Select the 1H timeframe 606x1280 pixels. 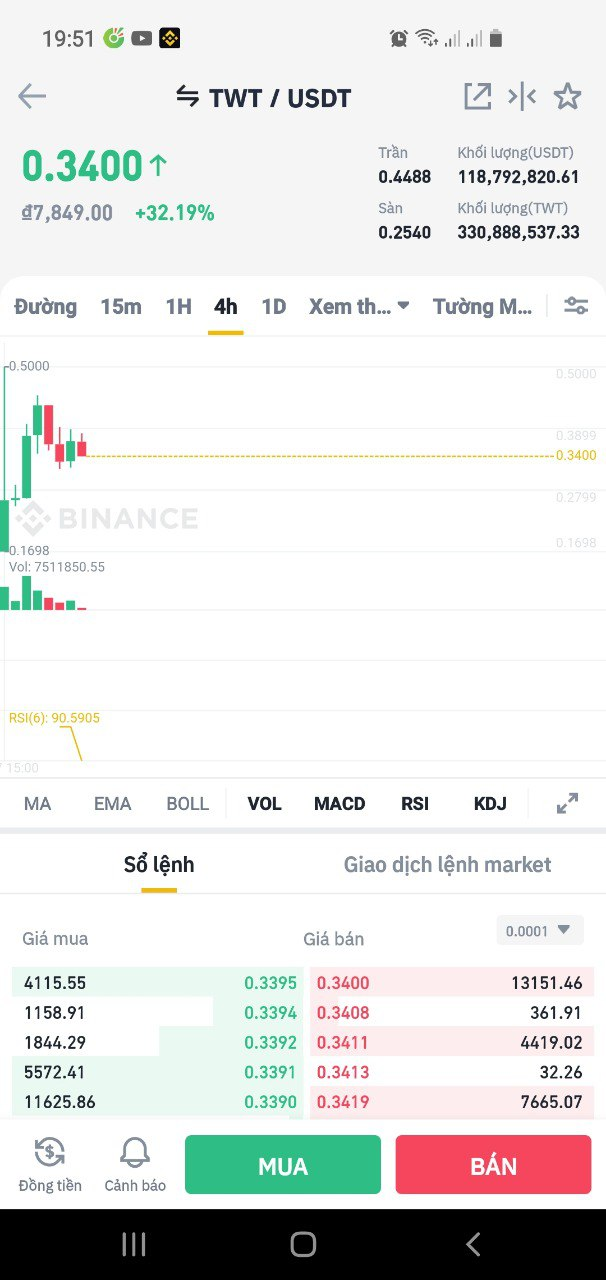pos(178,307)
